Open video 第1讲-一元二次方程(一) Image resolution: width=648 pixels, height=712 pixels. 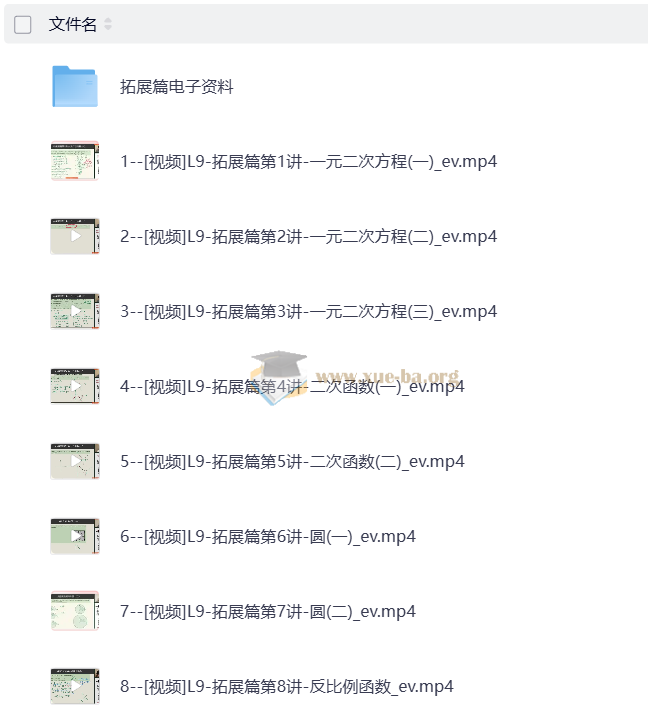click(308, 162)
